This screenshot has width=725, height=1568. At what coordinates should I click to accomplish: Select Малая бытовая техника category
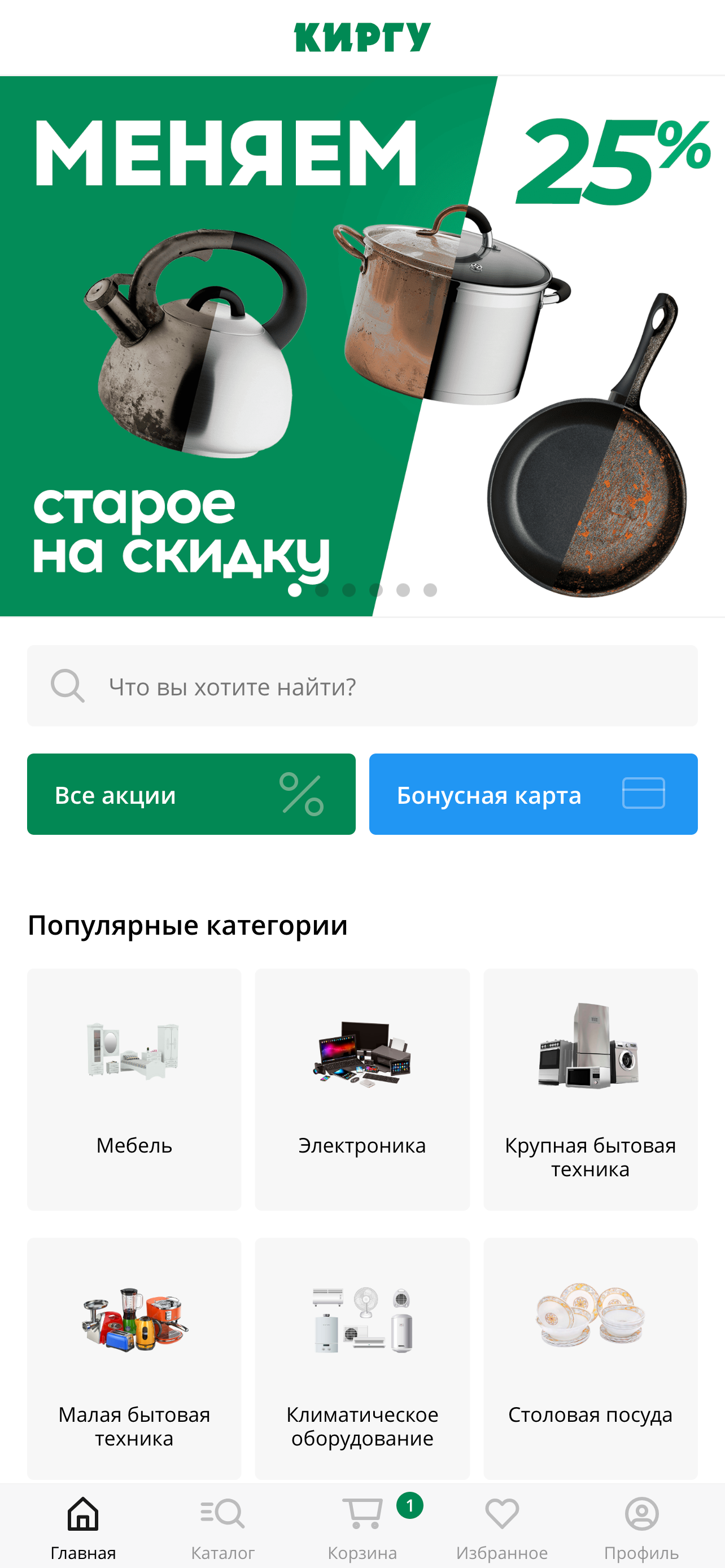pyautogui.click(x=134, y=1358)
